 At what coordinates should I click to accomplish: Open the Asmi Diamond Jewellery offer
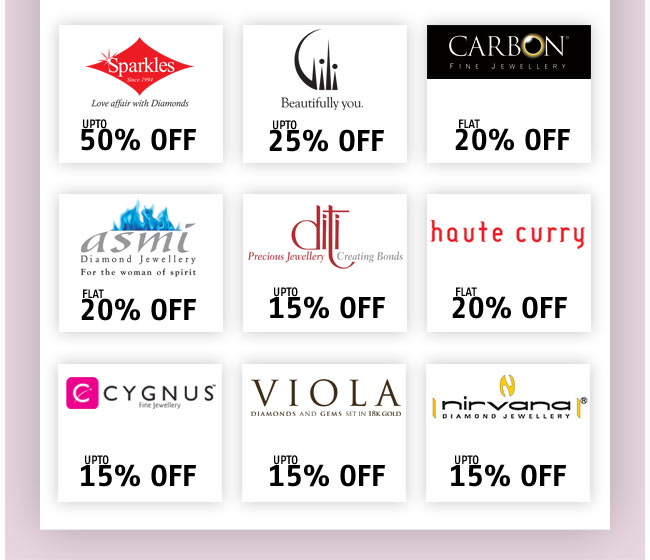(x=140, y=263)
